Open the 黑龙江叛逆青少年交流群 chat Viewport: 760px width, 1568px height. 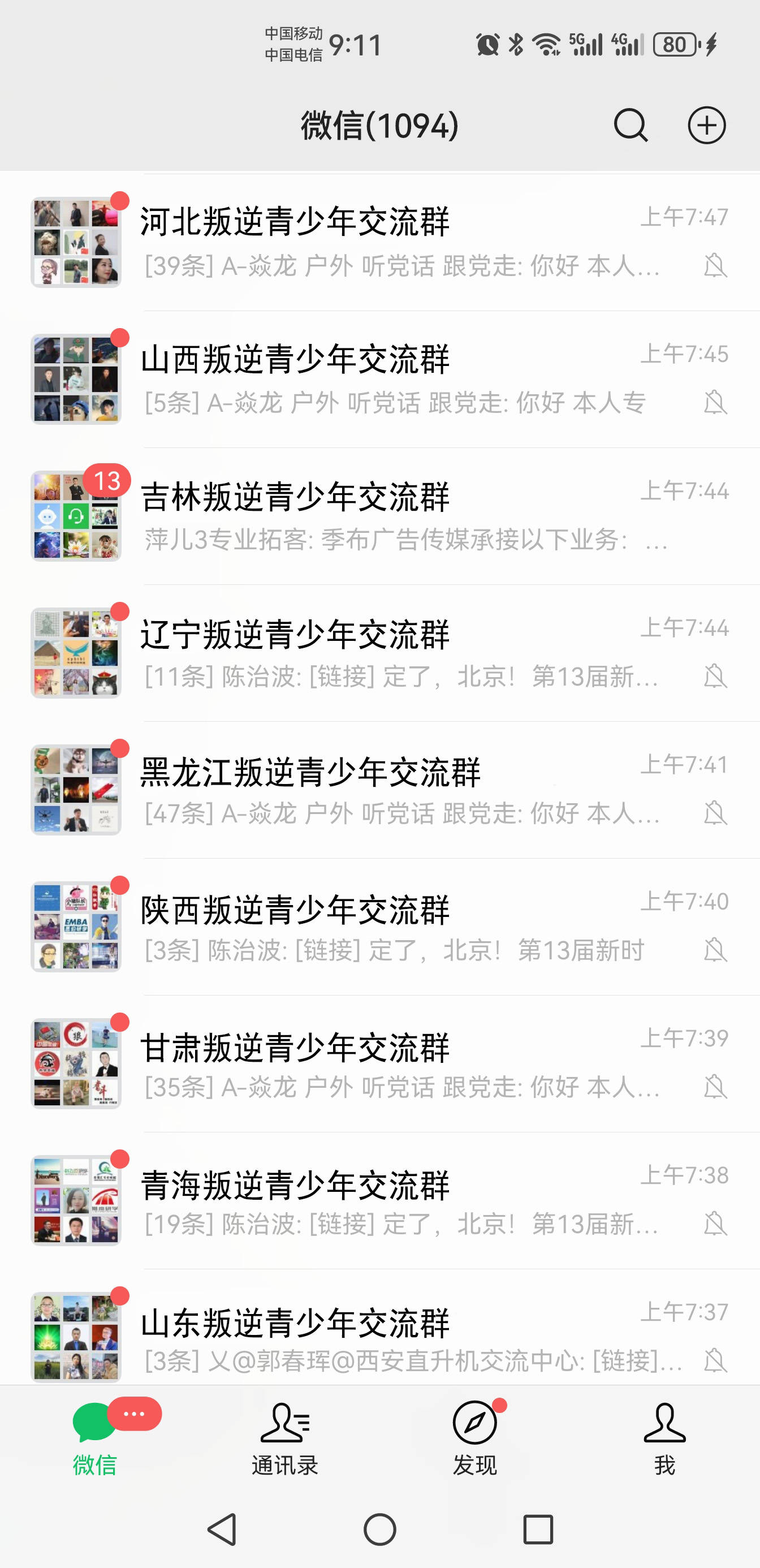390,790
